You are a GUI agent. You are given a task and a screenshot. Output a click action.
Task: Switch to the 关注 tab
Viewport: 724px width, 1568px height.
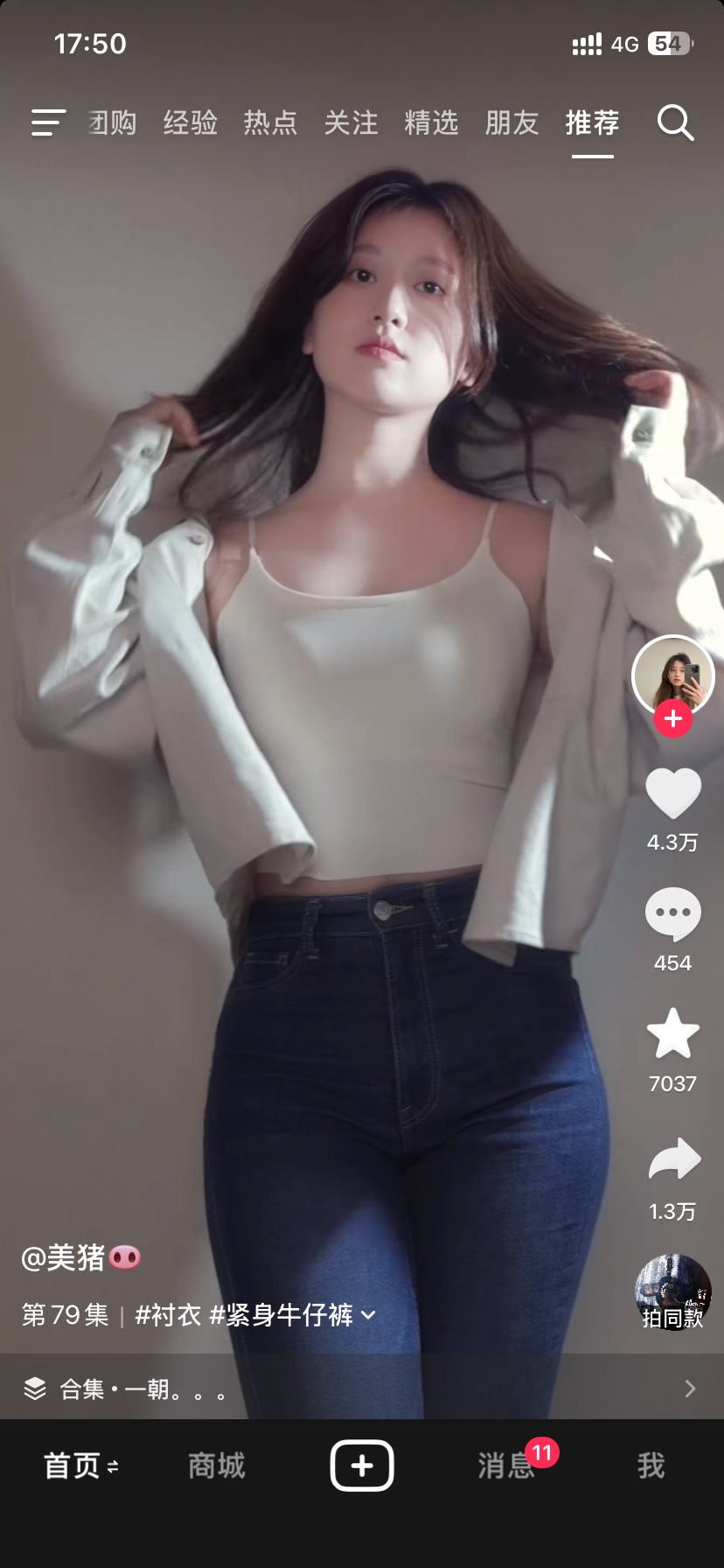351,122
